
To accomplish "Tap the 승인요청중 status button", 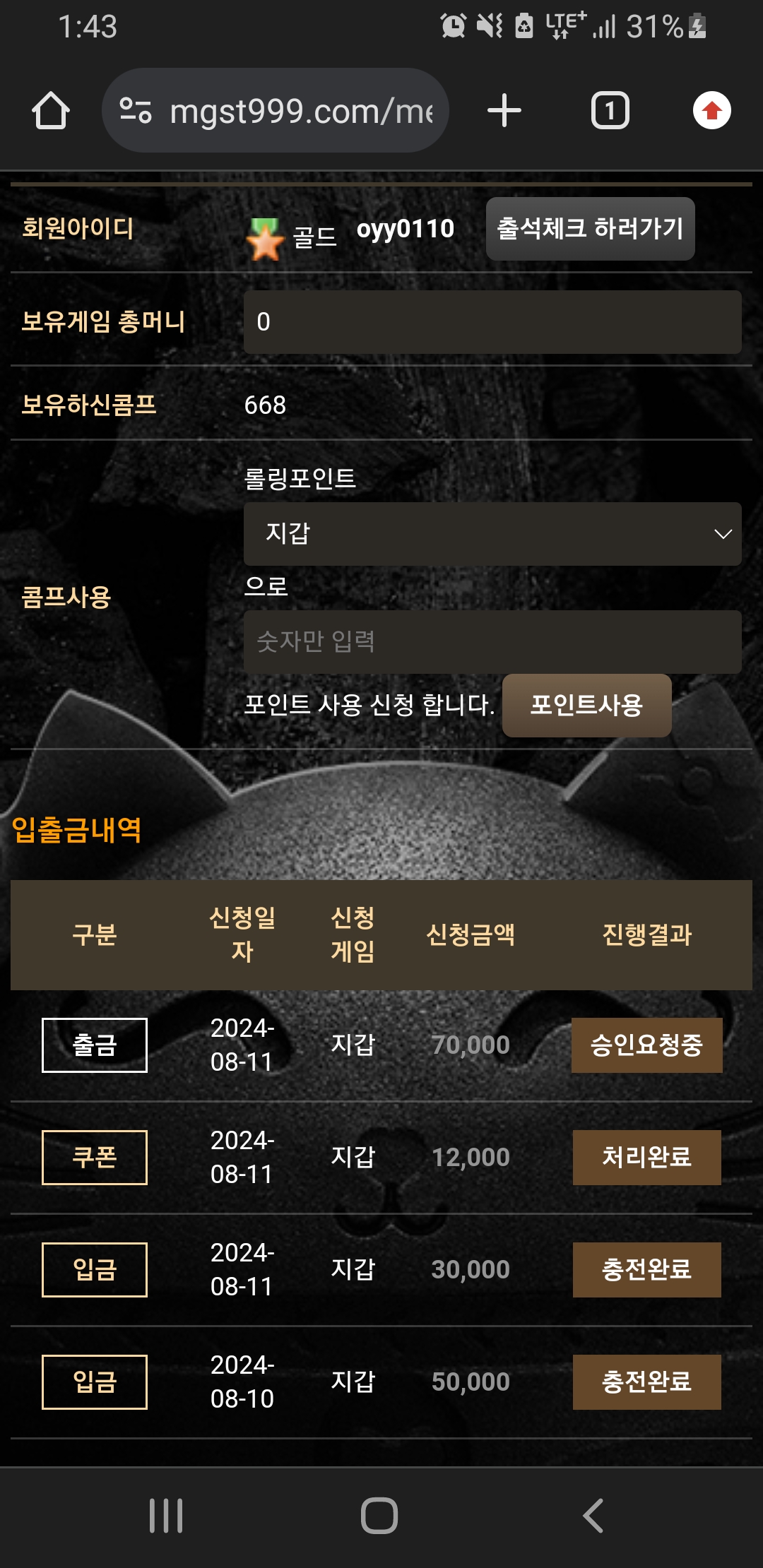I will pyautogui.click(x=646, y=1045).
